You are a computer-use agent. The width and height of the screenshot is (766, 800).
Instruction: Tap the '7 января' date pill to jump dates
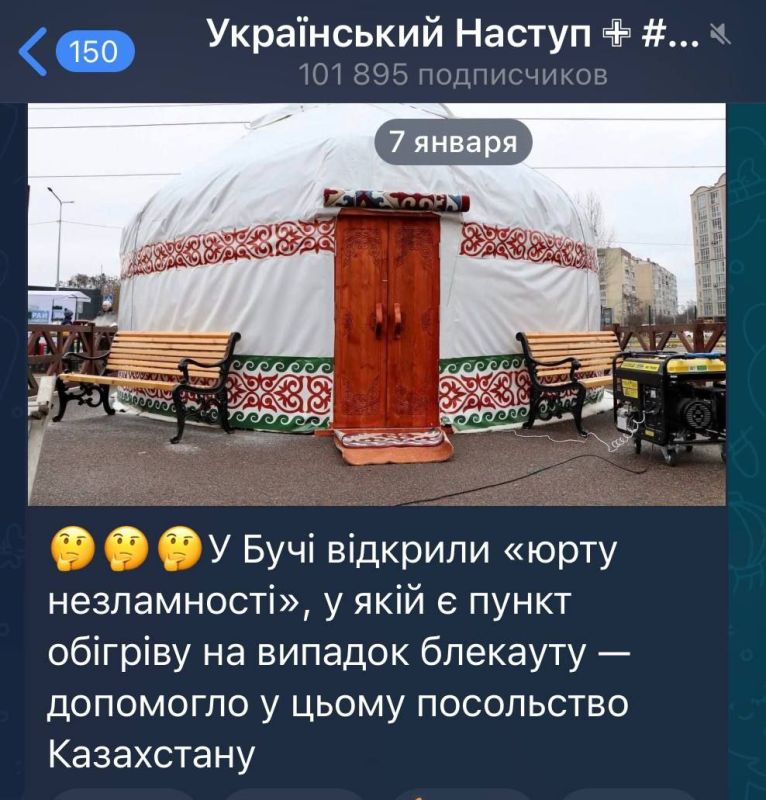pyautogui.click(x=455, y=142)
